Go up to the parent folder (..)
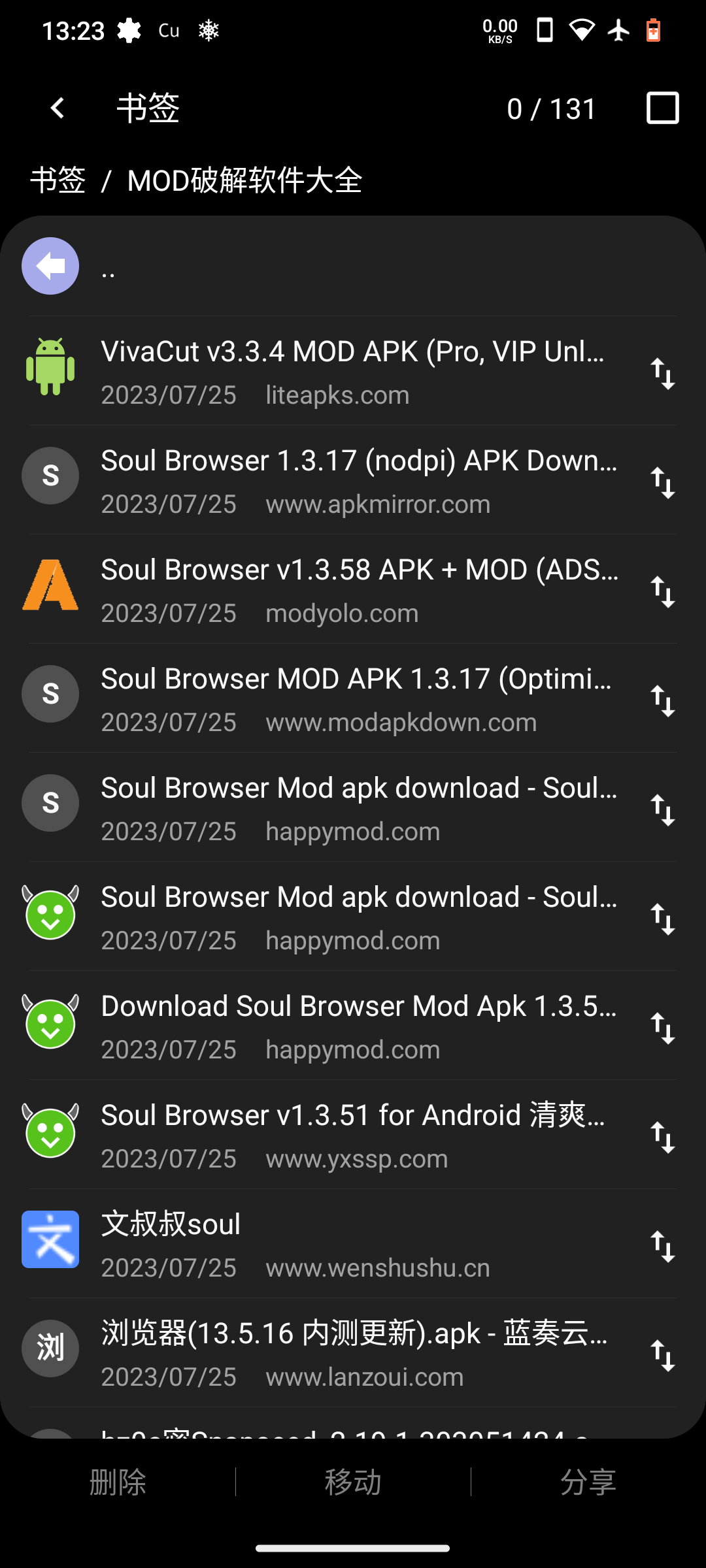 coord(353,267)
